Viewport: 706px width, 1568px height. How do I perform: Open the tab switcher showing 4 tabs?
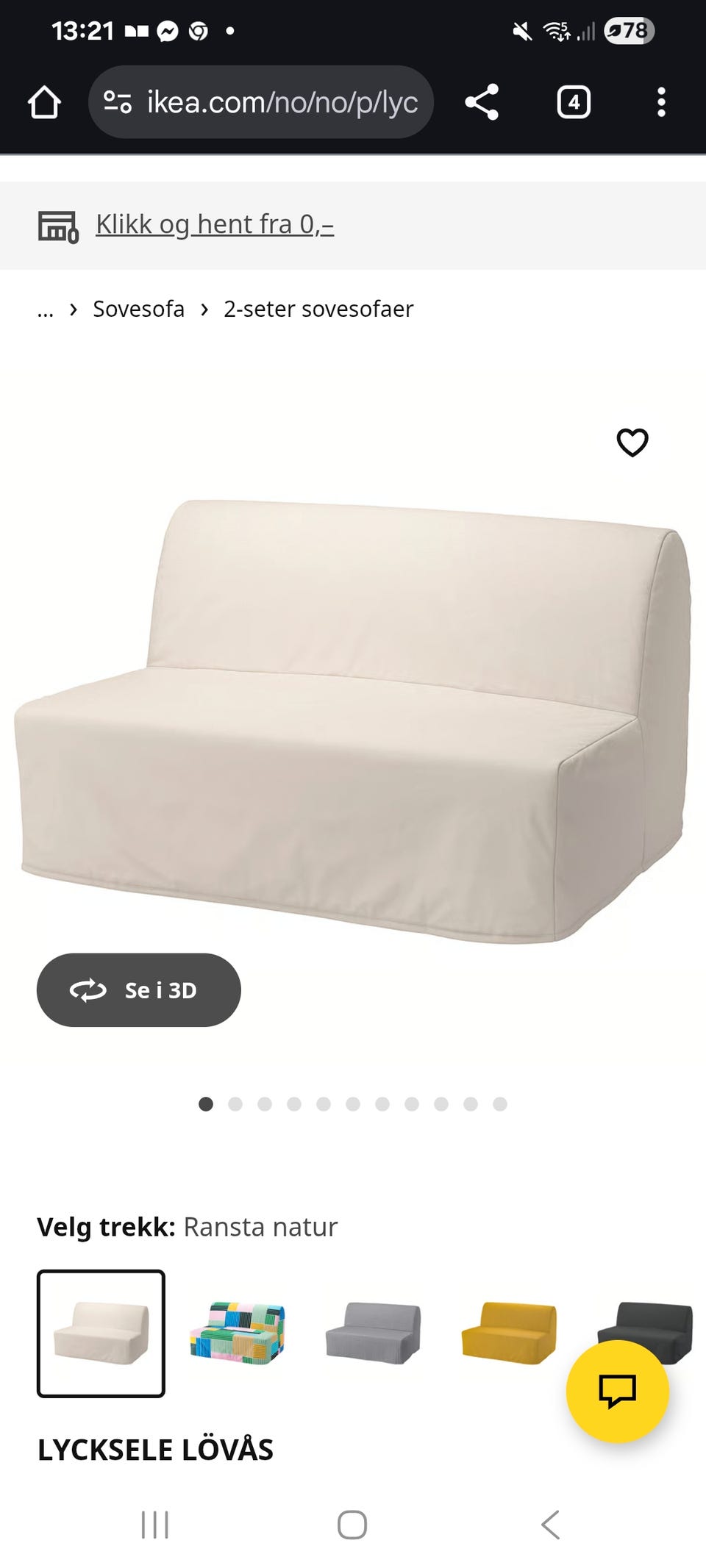pos(574,102)
